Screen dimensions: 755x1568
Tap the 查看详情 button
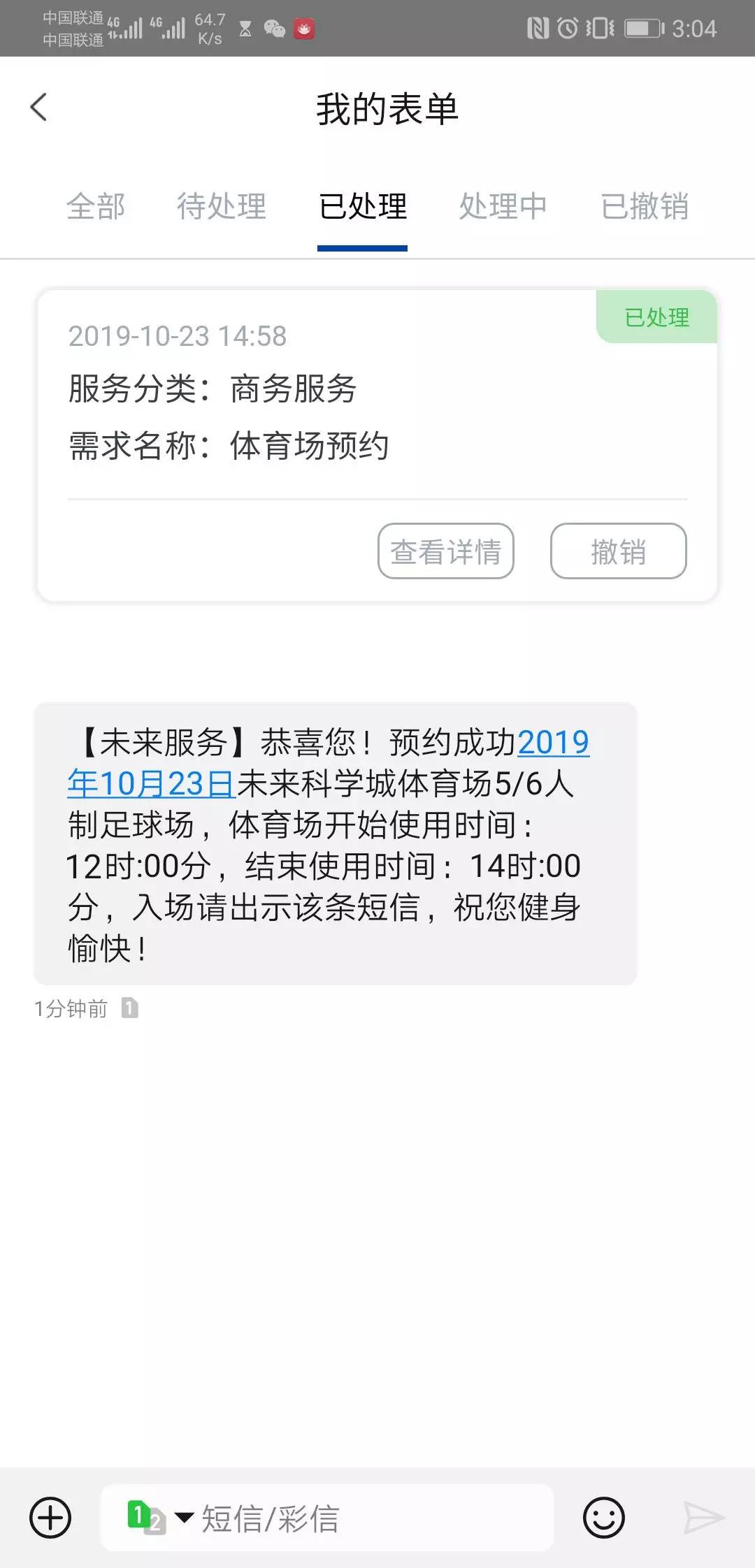point(445,551)
